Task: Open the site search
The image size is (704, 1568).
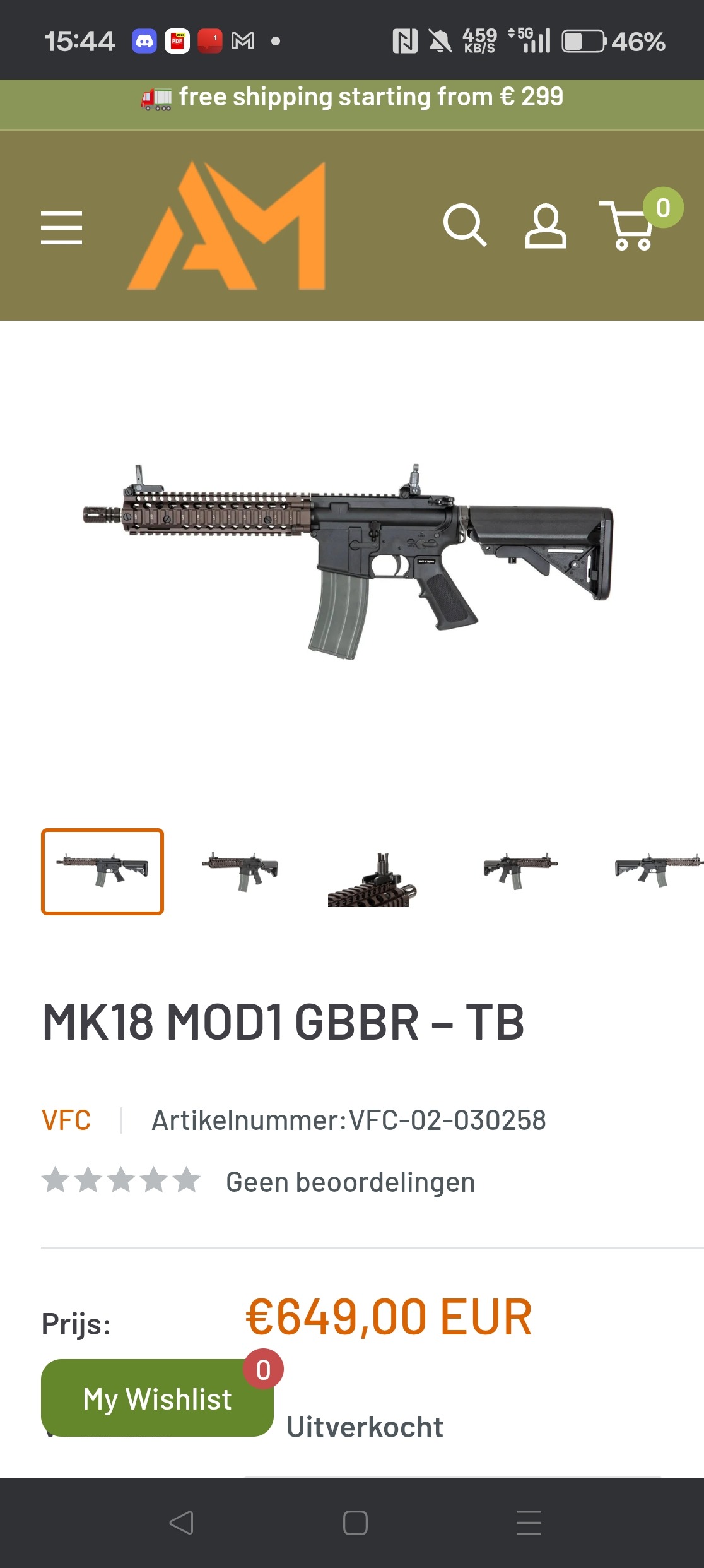Action: pyautogui.click(x=465, y=225)
